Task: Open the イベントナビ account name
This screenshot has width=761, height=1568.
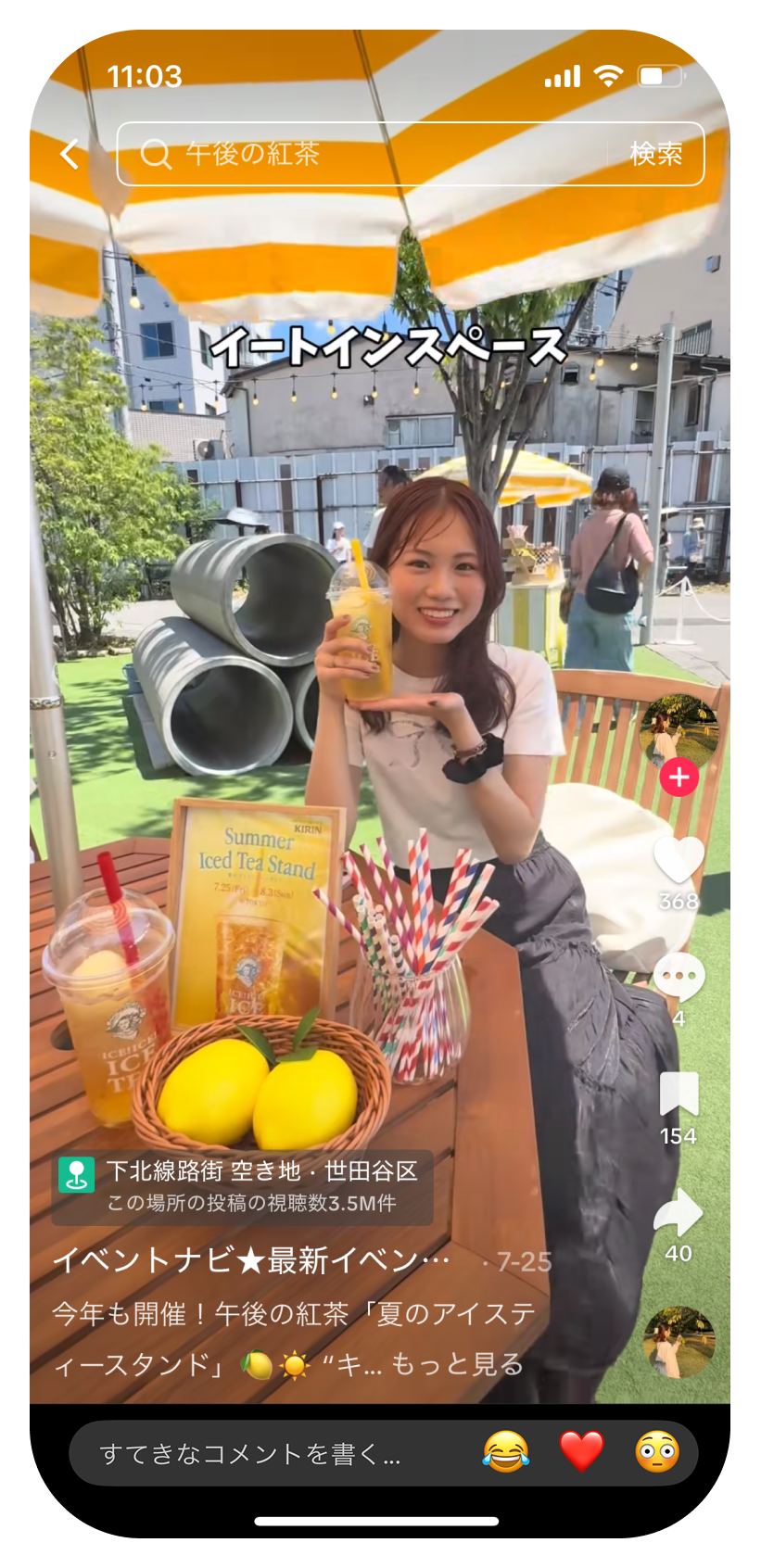Action: (x=251, y=1260)
